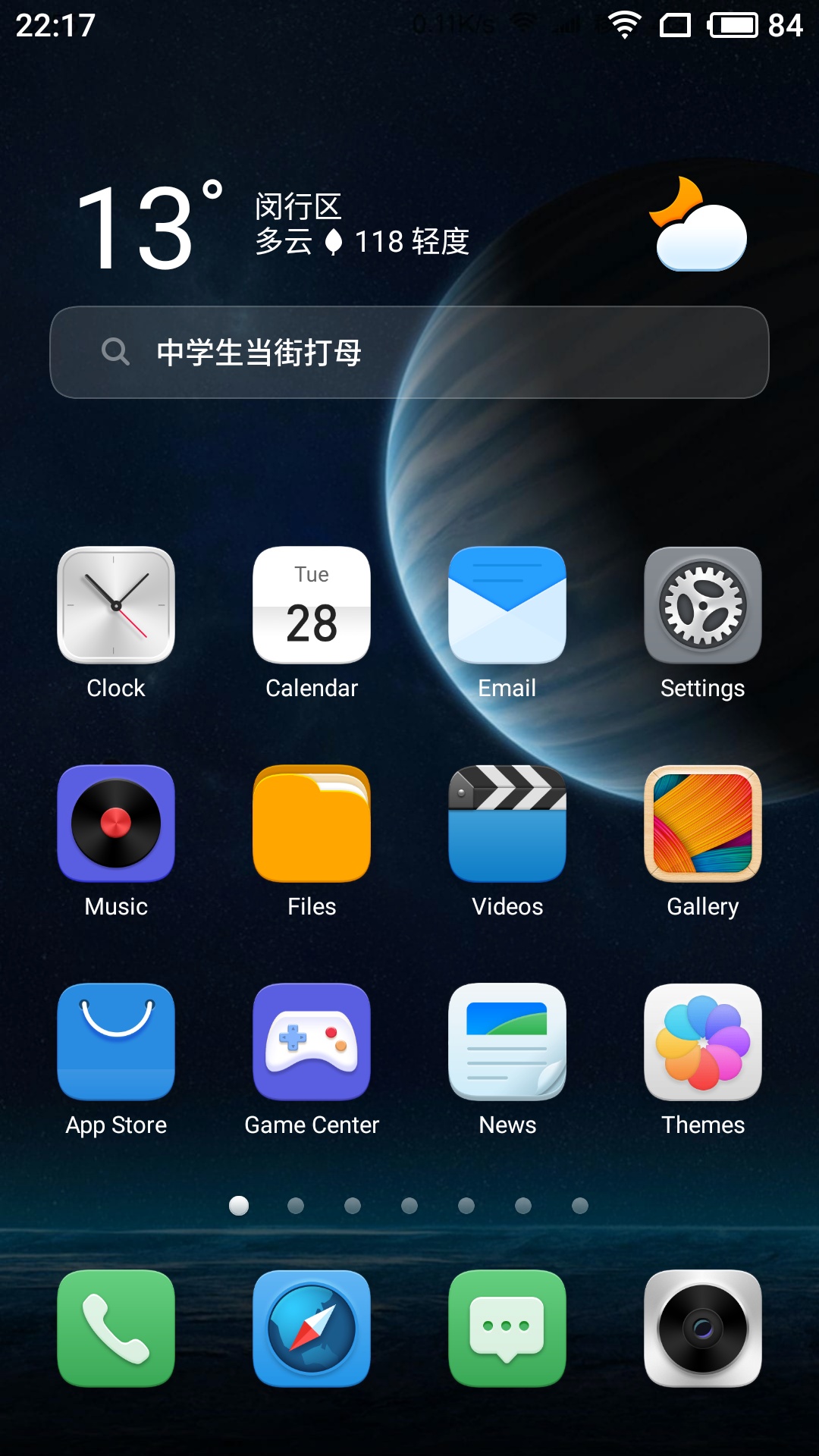Open the Phone dialer in the dock
Viewport: 819px width, 1456px height.
116,1329
